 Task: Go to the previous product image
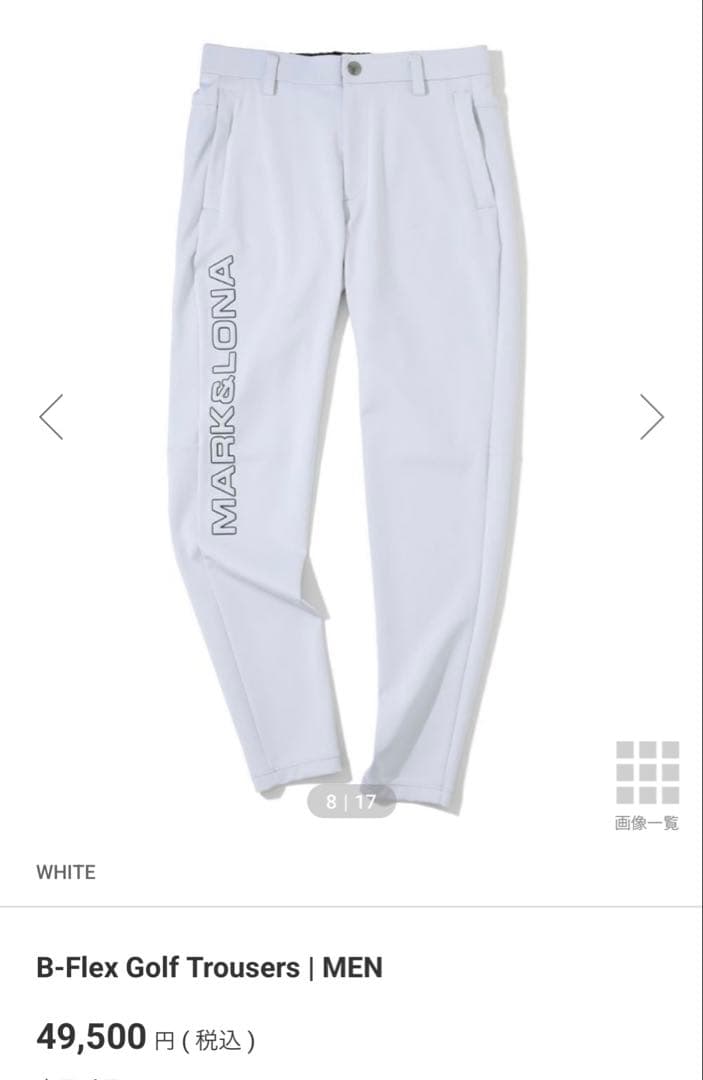(x=51, y=417)
